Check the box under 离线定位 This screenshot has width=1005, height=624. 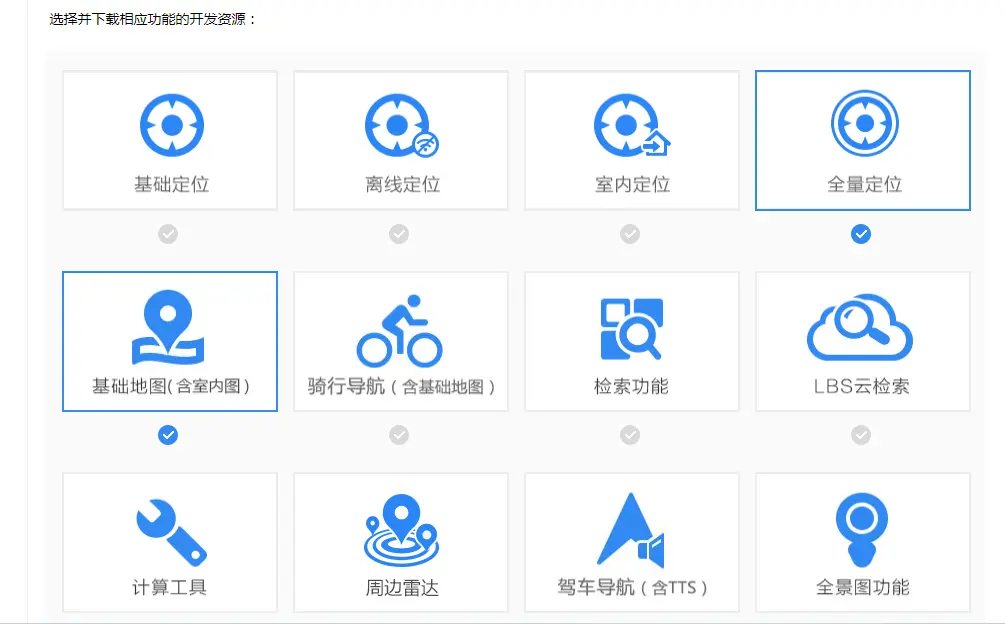[399, 234]
